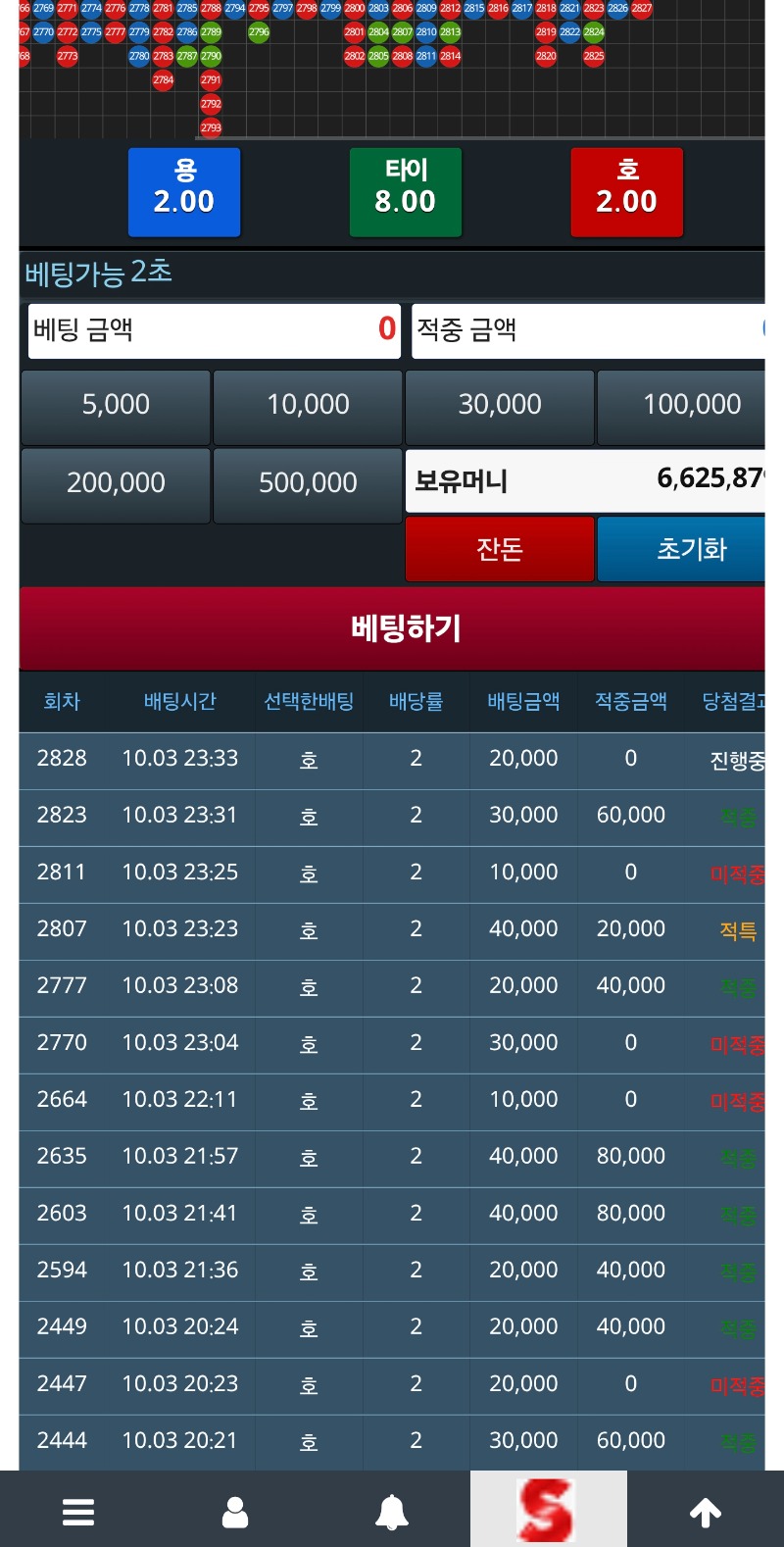Add 5,000 to the bet amount

click(116, 405)
